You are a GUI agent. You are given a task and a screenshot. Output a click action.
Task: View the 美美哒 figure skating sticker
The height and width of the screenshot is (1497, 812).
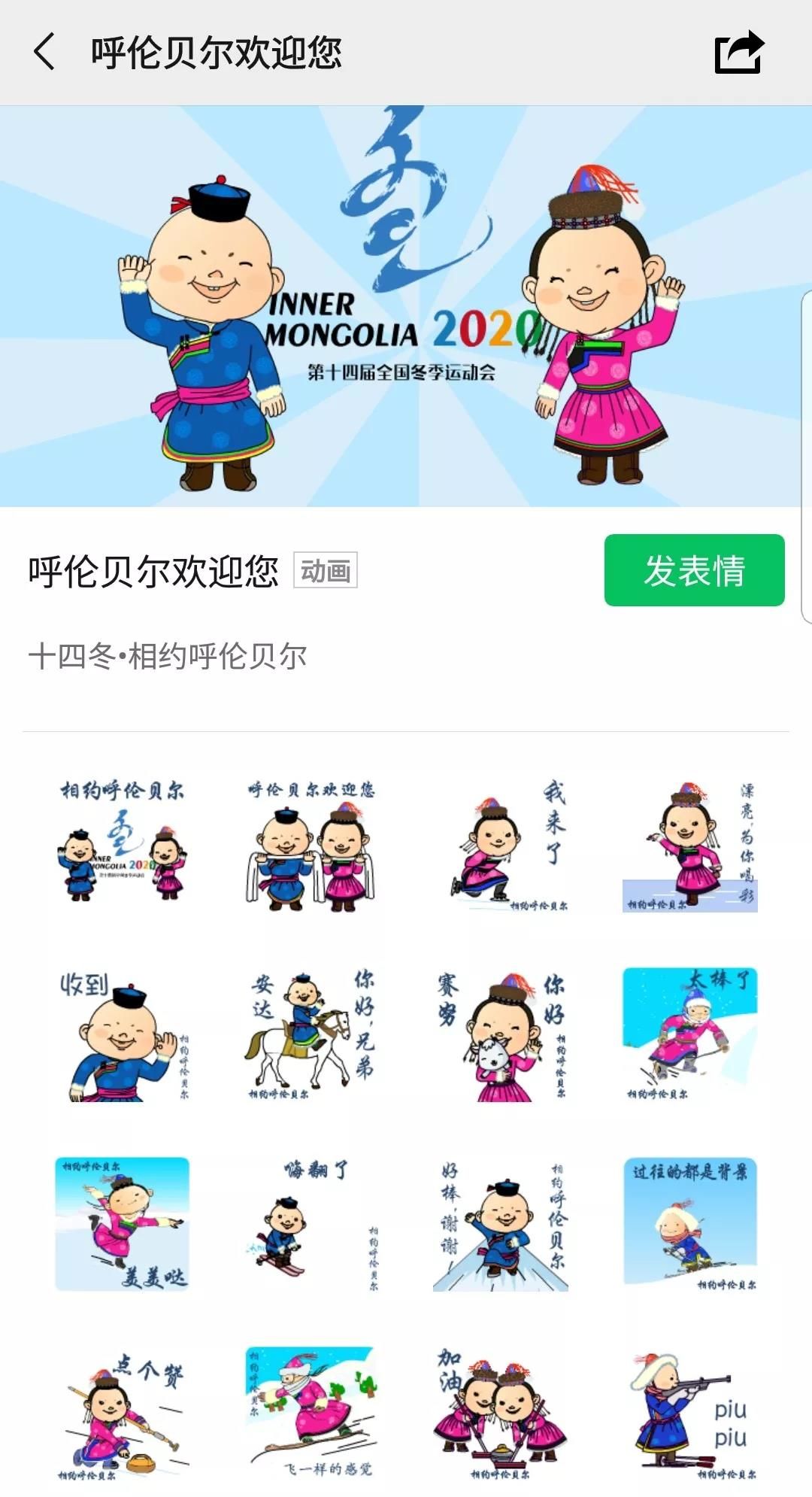(x=123, y=1224)
